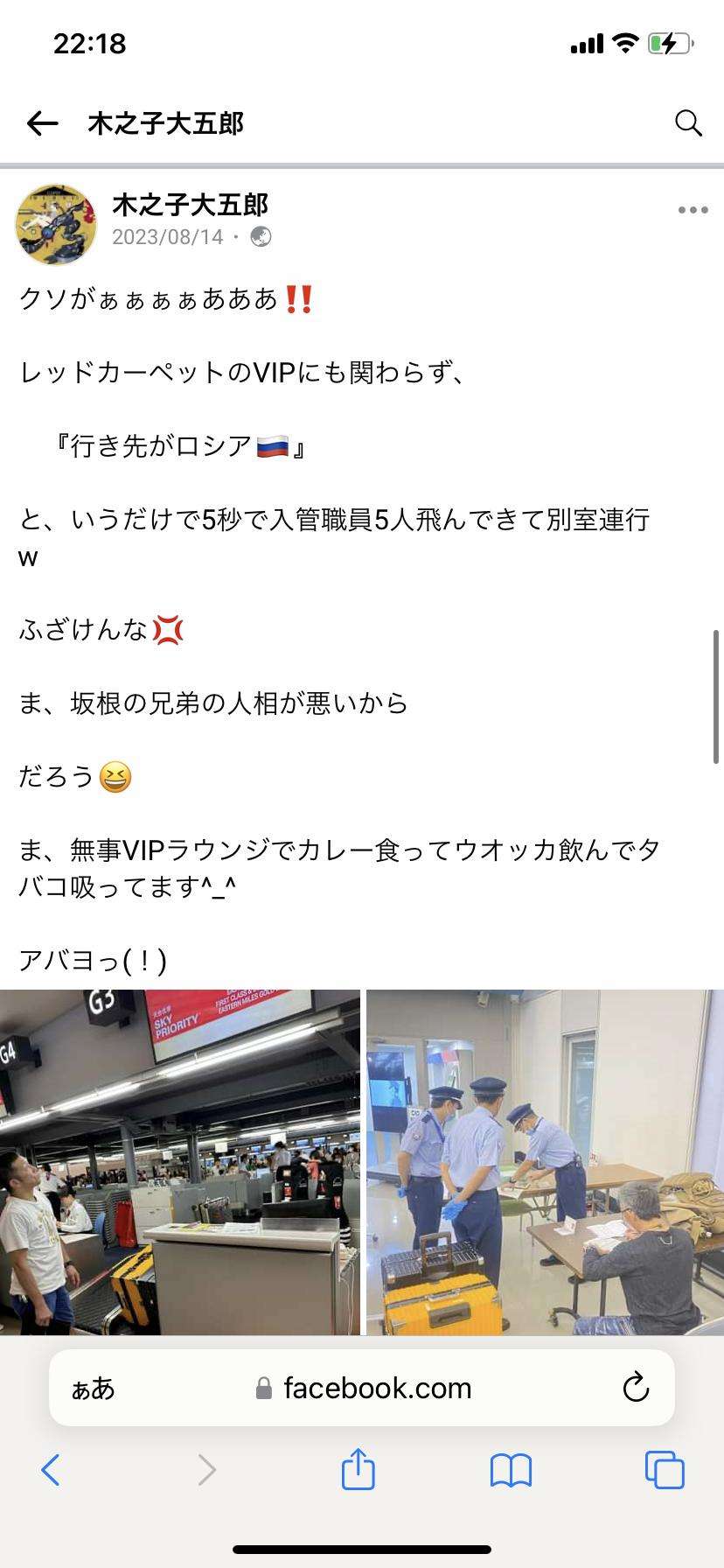
Task: Reload the Facebook page
Action: tap(636, 1389)
